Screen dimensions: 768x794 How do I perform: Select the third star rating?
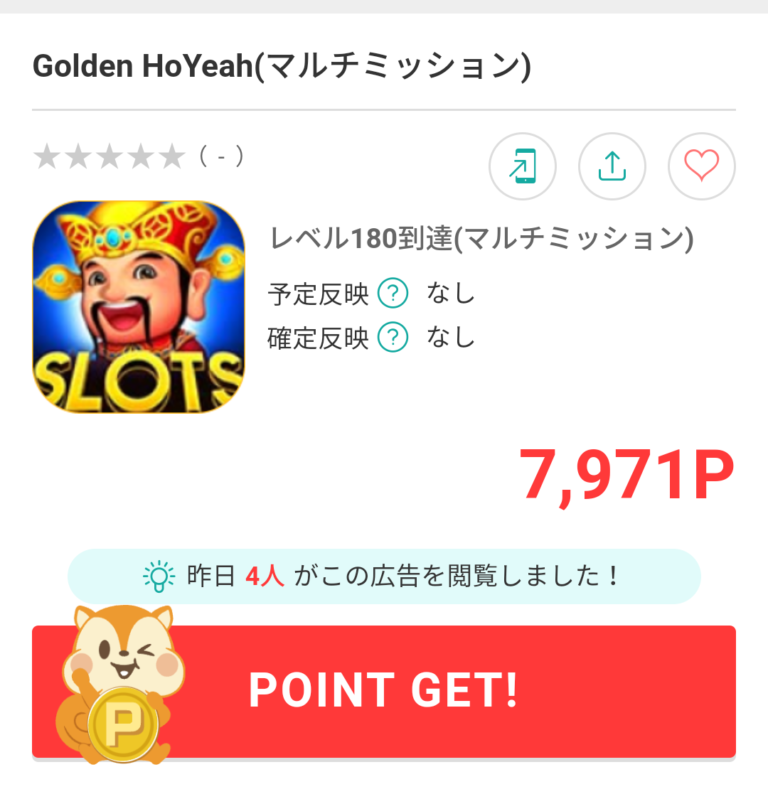point(110,156)
